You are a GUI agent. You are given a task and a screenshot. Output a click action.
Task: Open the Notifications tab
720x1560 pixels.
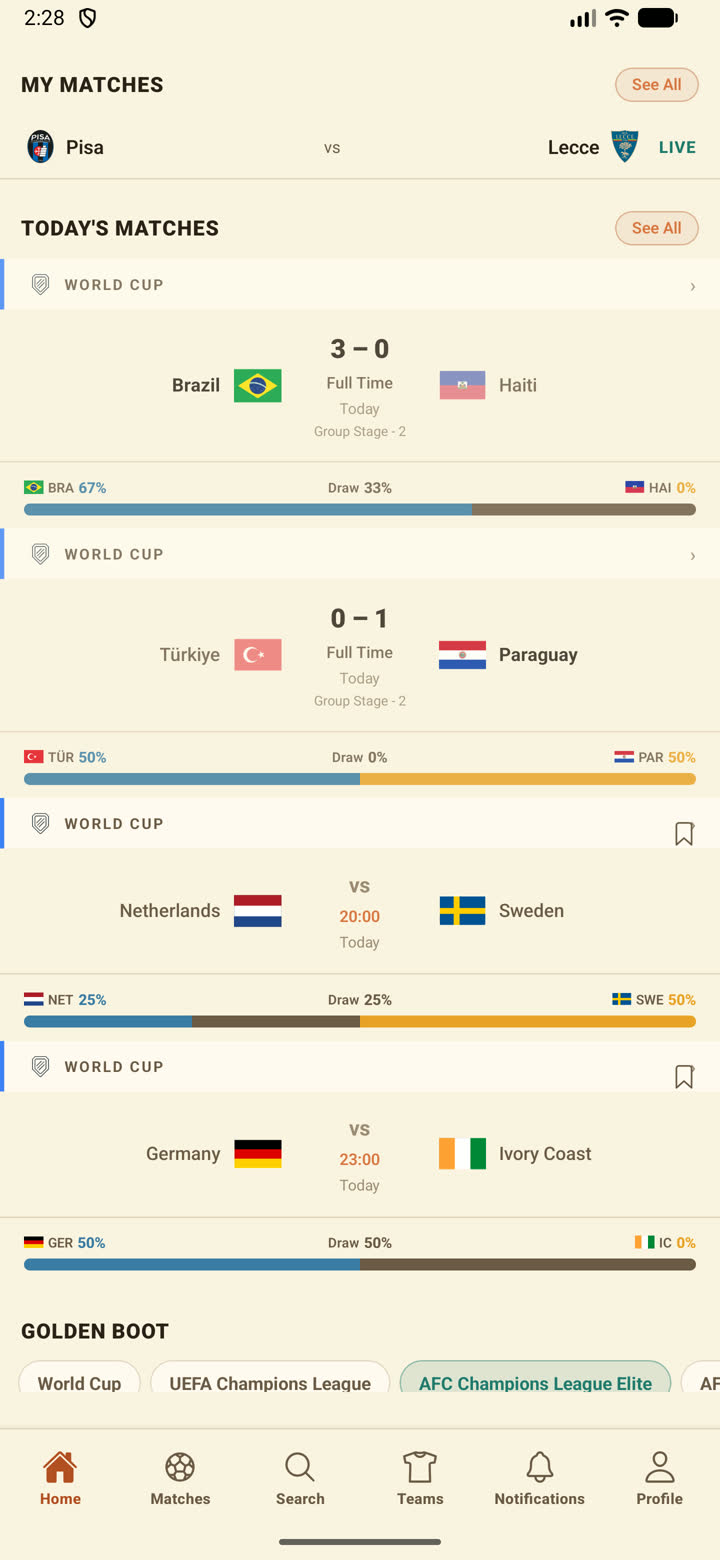click(x=540, y=1479)
